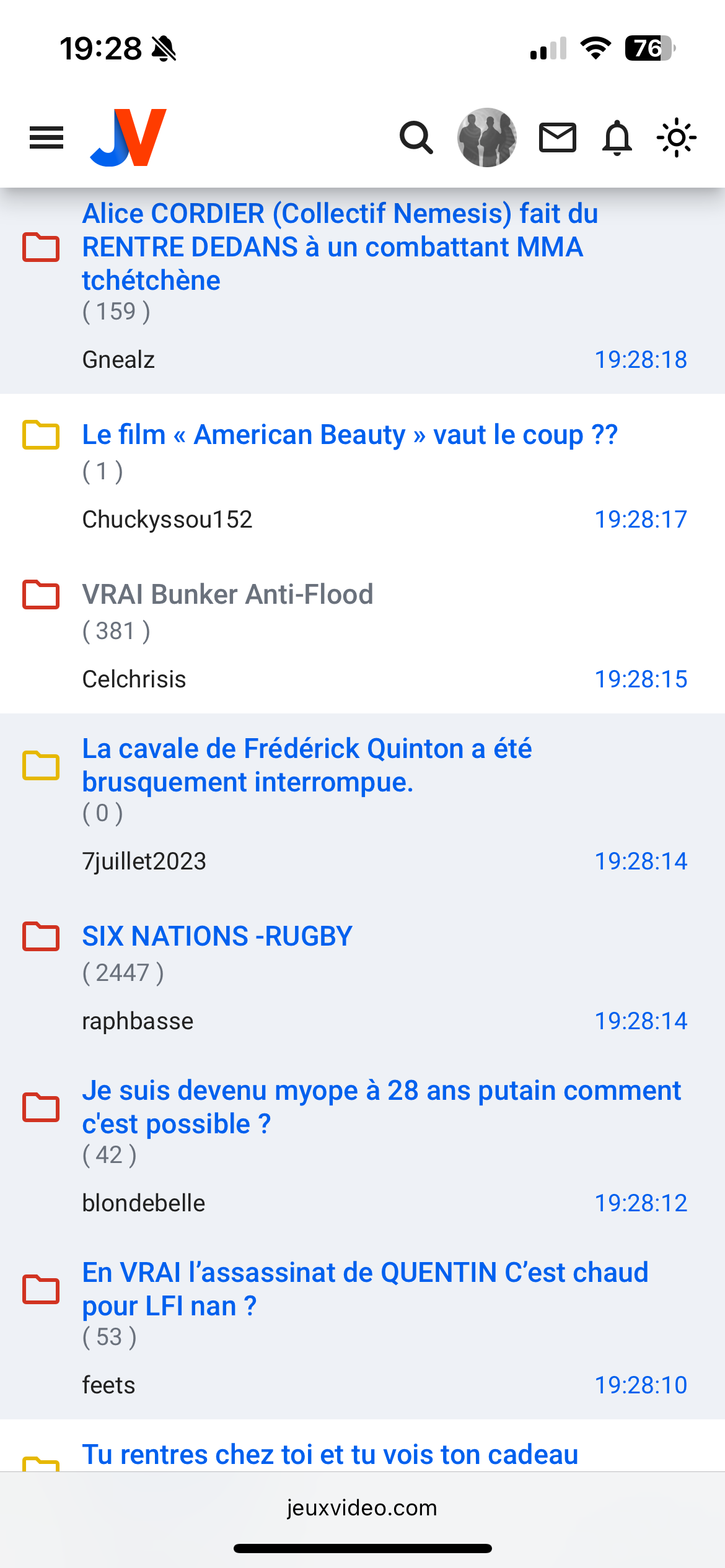Image resolution: width=725 pixels, height=1568 pixels.
Task: Go to the JV homepage logo
Action: point(128,137)
